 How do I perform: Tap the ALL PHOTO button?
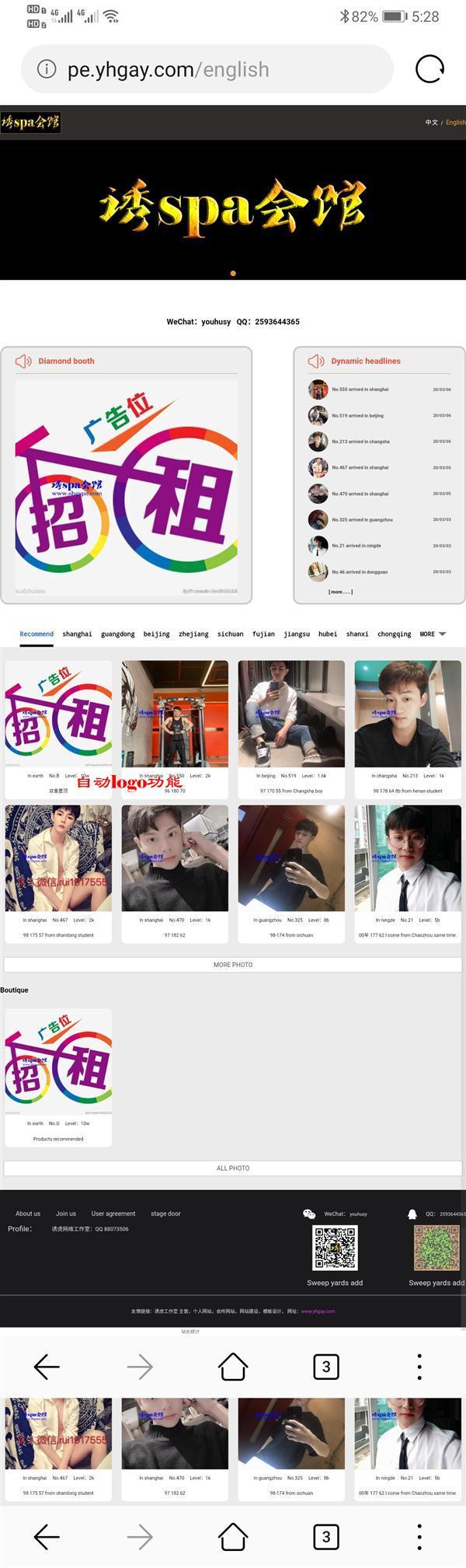pos(233,1168)
